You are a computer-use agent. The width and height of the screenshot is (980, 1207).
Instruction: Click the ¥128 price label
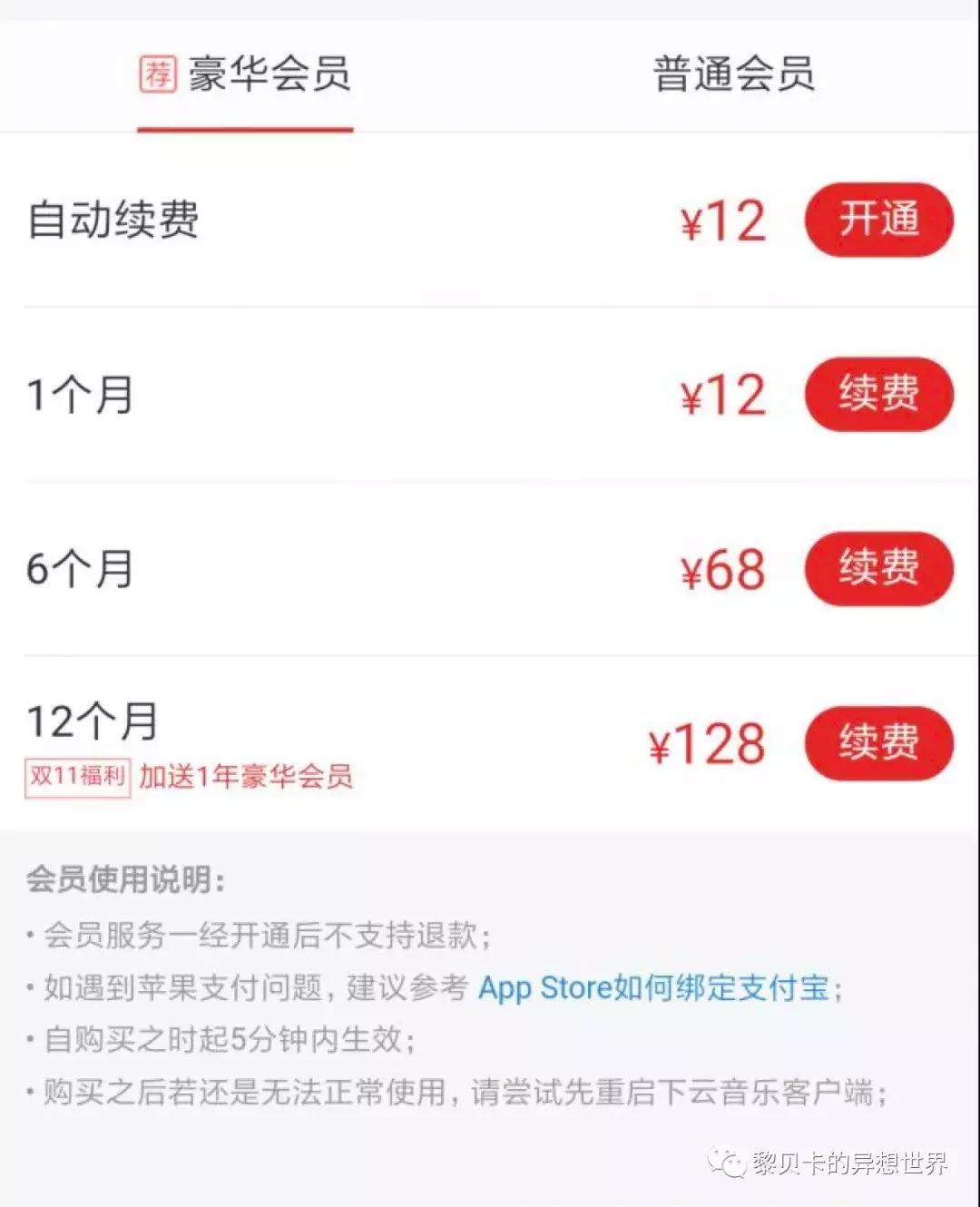[708, 743]
